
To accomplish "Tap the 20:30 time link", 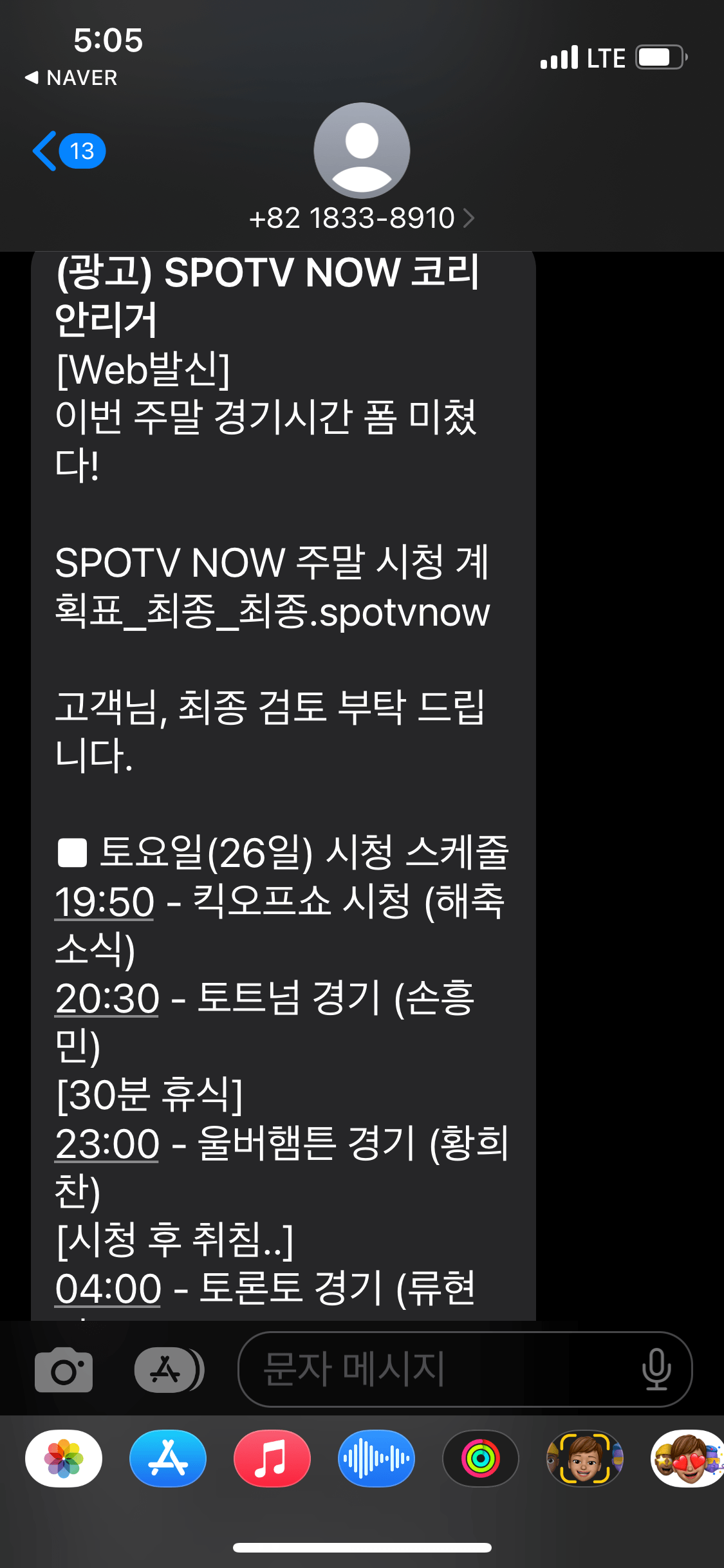I will [x=107, y=998].
